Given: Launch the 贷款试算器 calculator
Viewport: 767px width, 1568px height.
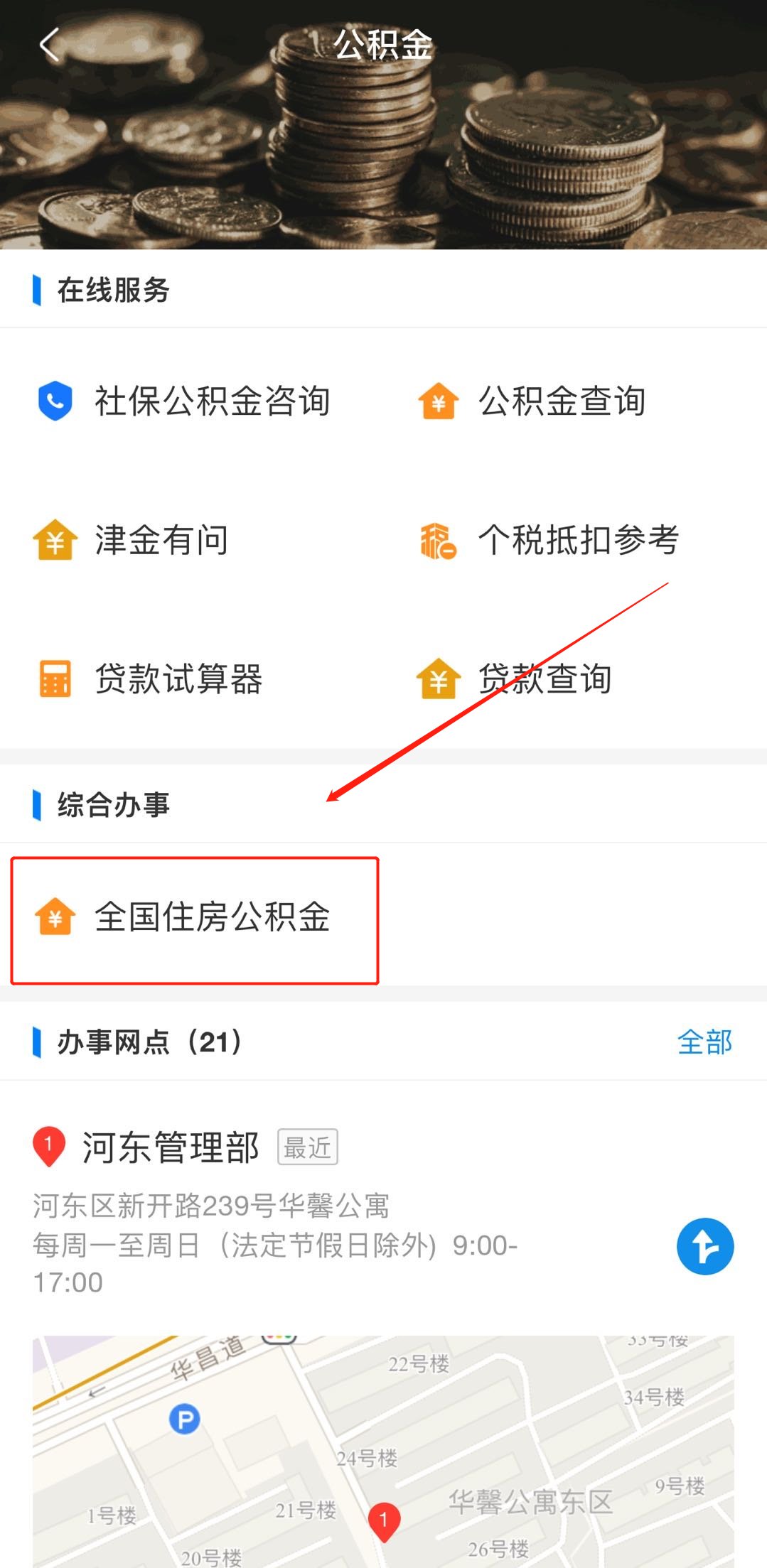Looking at the screenshot, I should click(x=150, y=678).
